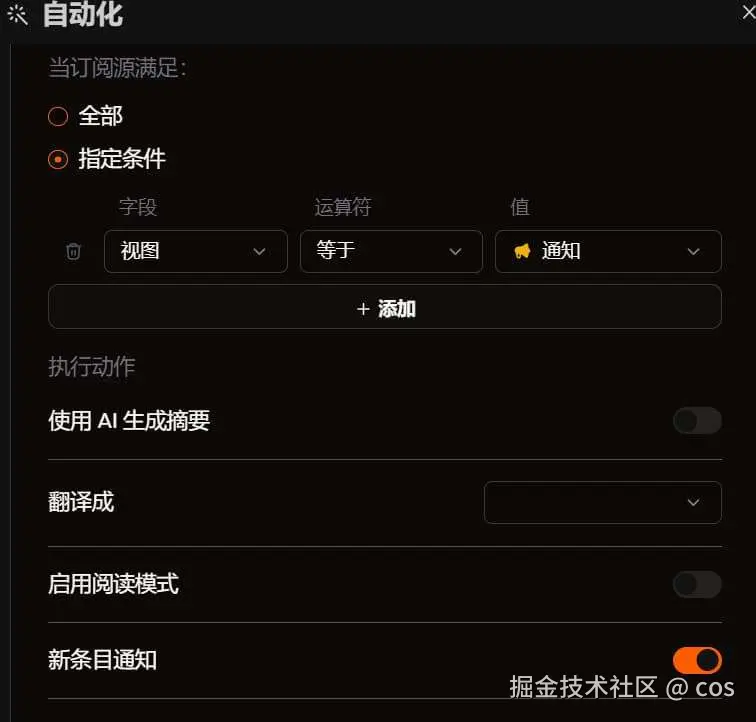
Task: Close the 自动化 dialog
Action: [745, 8]
